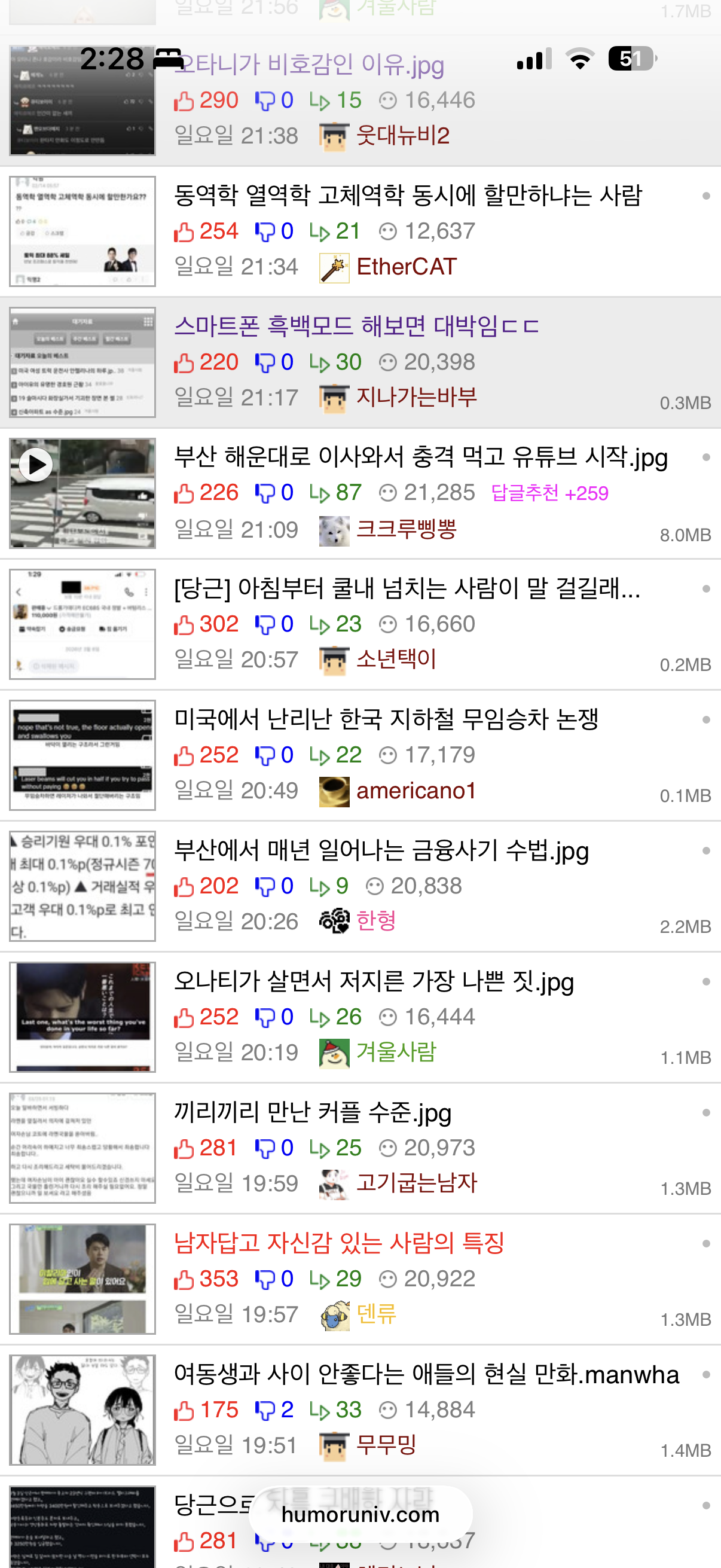The width and height of the screenshot is (721, 1568).
Task: Open the 당근 post '아침부터 쿨내 넘치는 사람이 말 걸길래'
Action: 407,588
